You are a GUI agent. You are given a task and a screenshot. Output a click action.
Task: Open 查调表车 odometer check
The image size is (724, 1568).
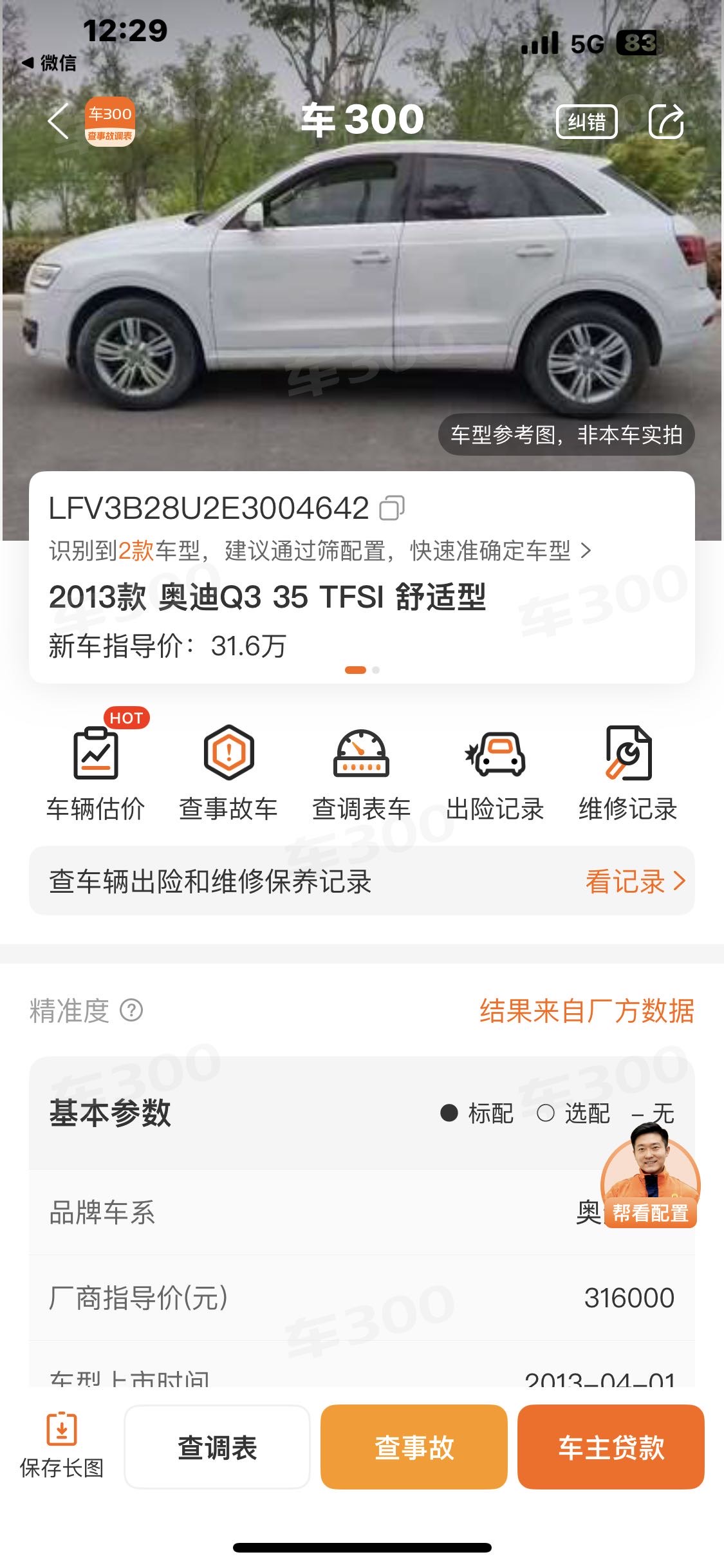pyautogui.click(x=361, y=772)
